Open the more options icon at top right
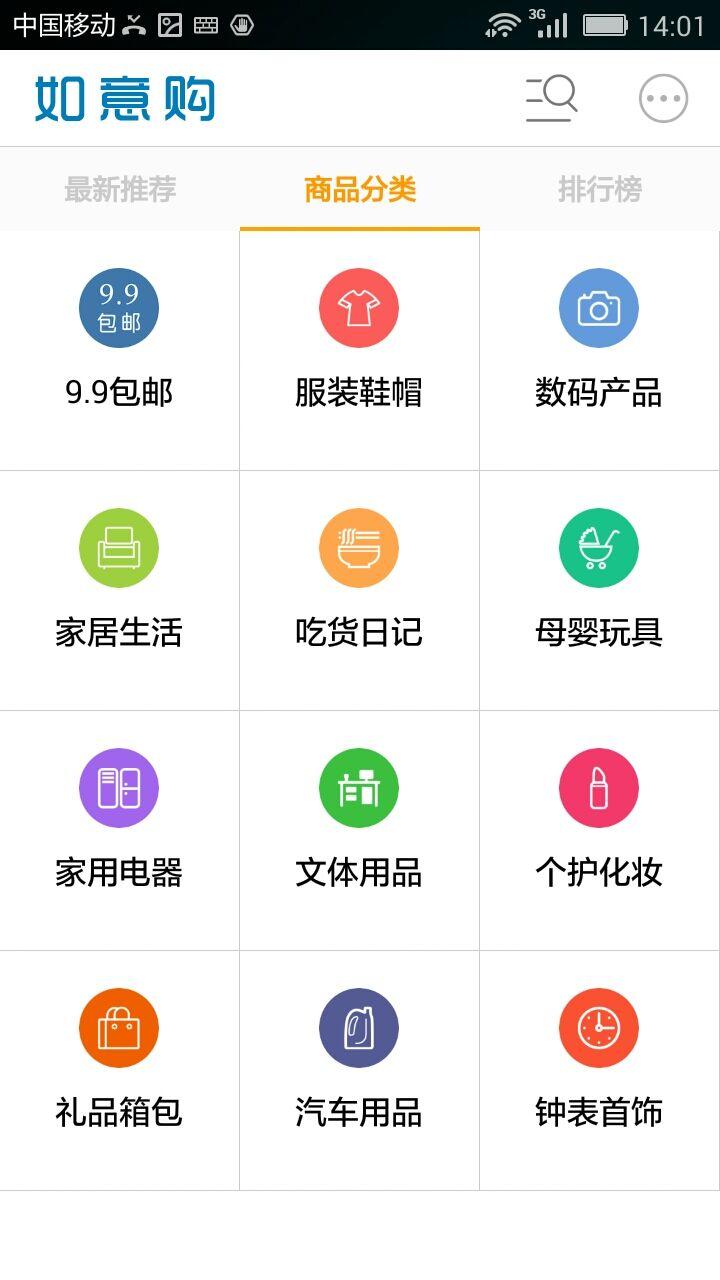Image resolution: width=720 pixels, height=1280 pixels. tap(662, 97)
